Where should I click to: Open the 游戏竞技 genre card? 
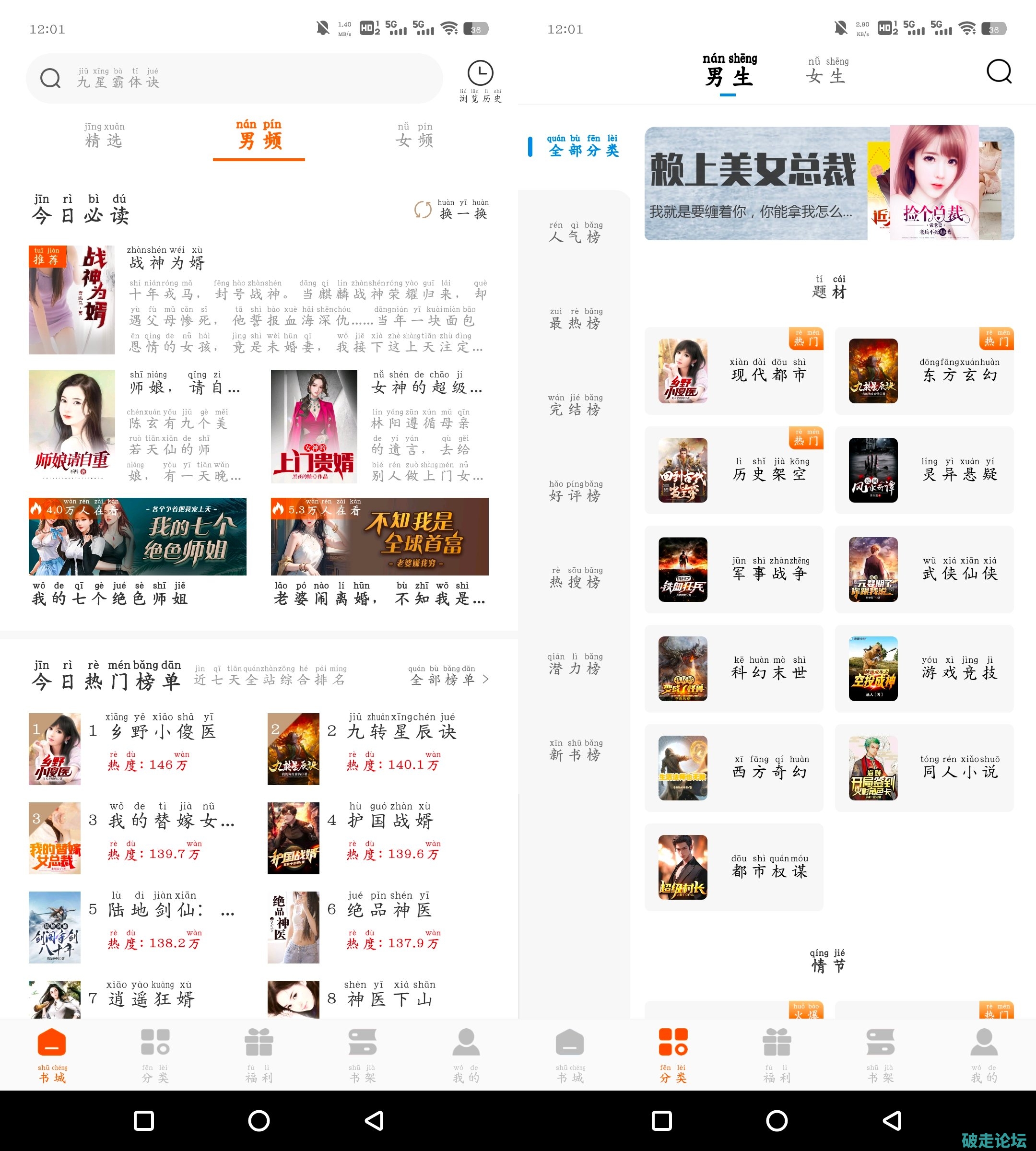point(923,669)
